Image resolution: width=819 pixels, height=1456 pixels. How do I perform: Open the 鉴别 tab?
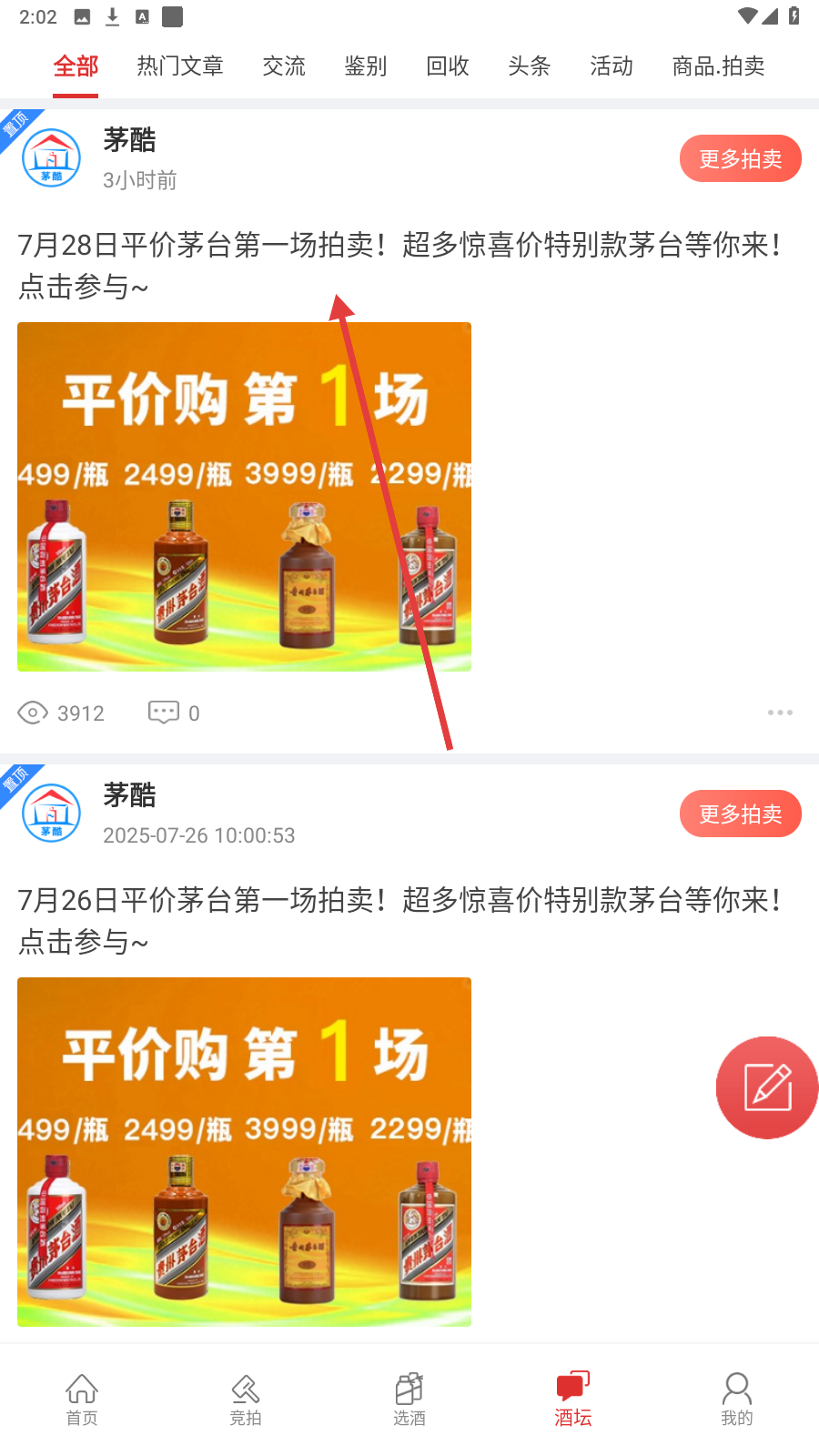[x=366, y=66]
